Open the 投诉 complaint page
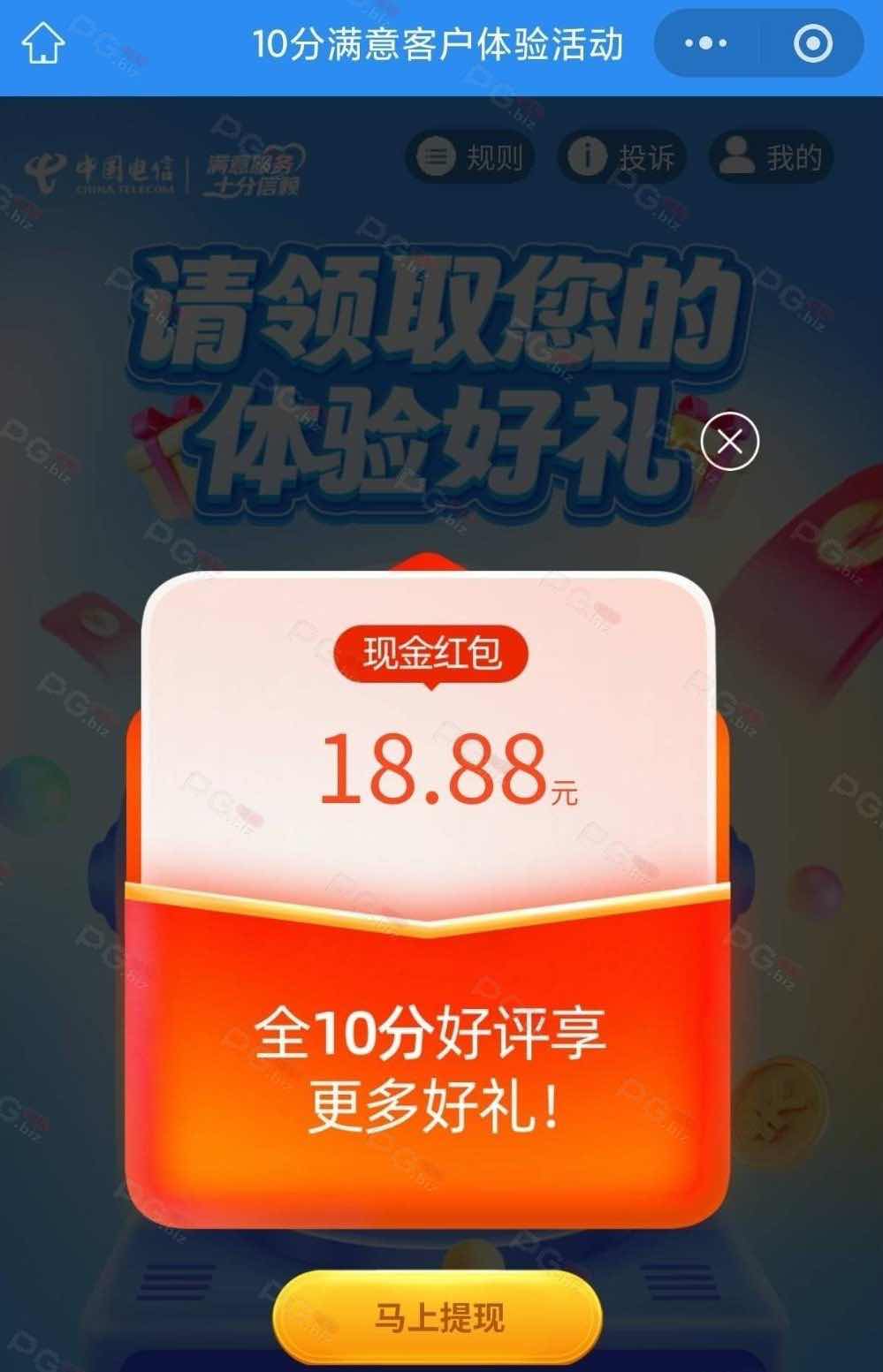The height and width of the screenshot is (1372, 883). pos(622,157)
